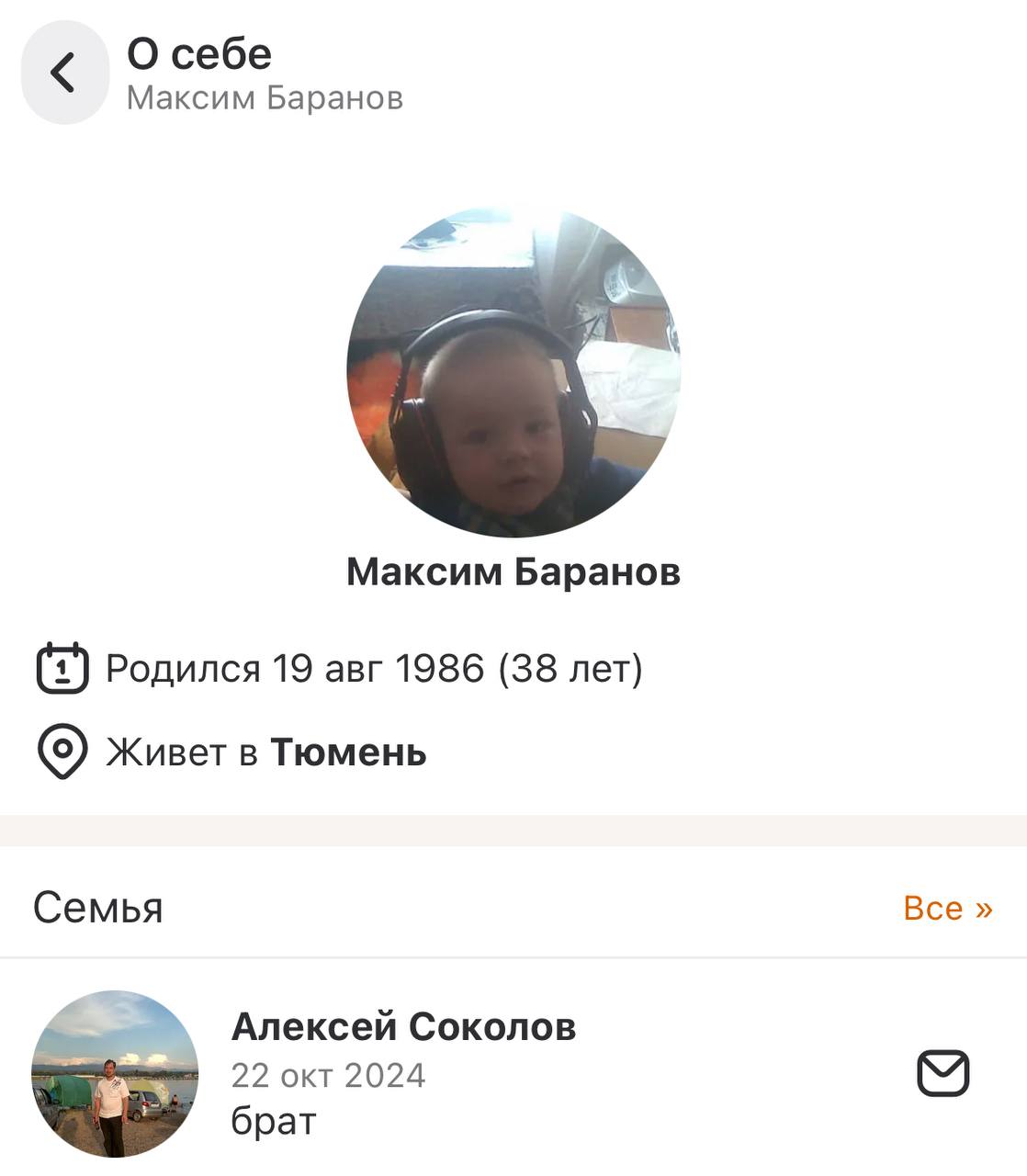Open Максим Баранов's profile photo

point(513,371)
